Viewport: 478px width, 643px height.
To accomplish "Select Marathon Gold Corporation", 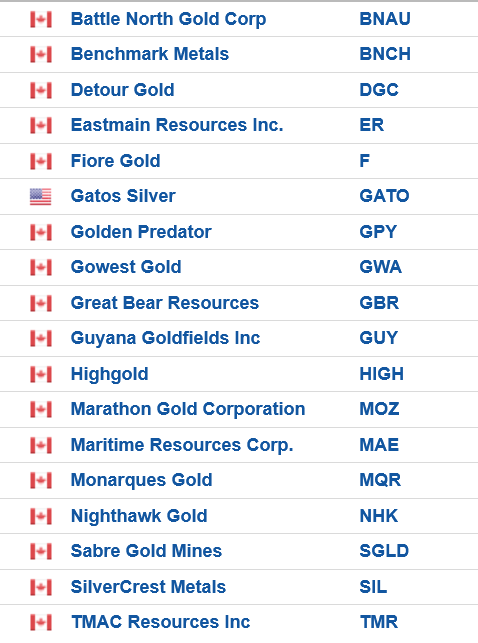I will pos(188,409).
